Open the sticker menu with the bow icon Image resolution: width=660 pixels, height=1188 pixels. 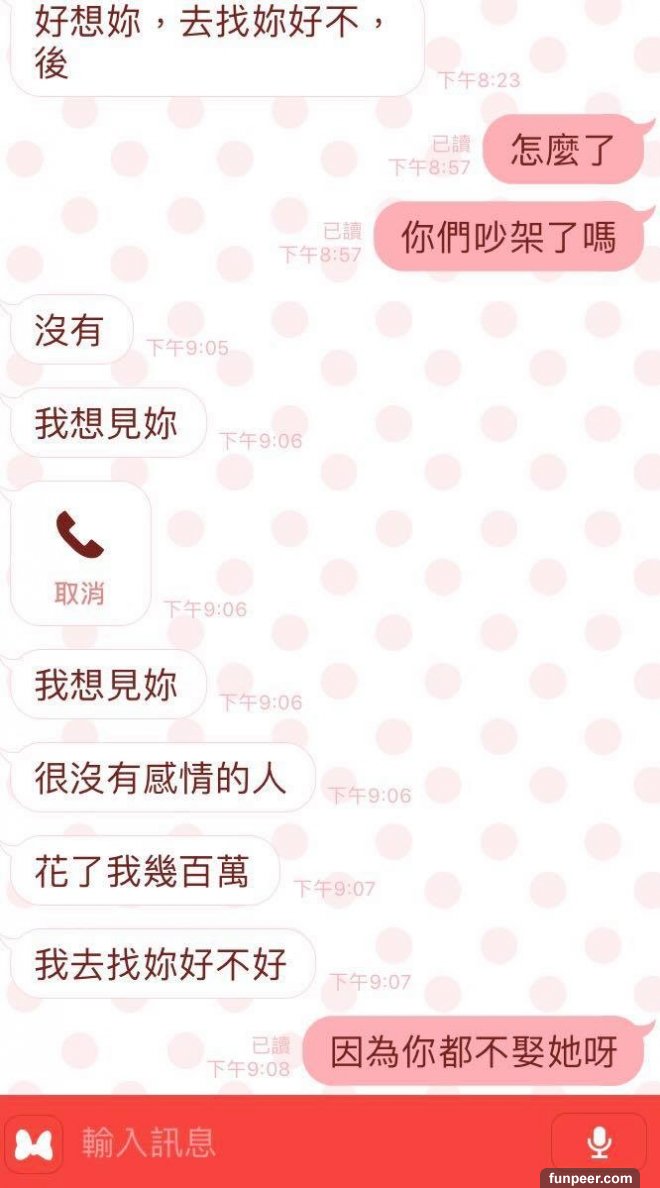[34, 1144]
